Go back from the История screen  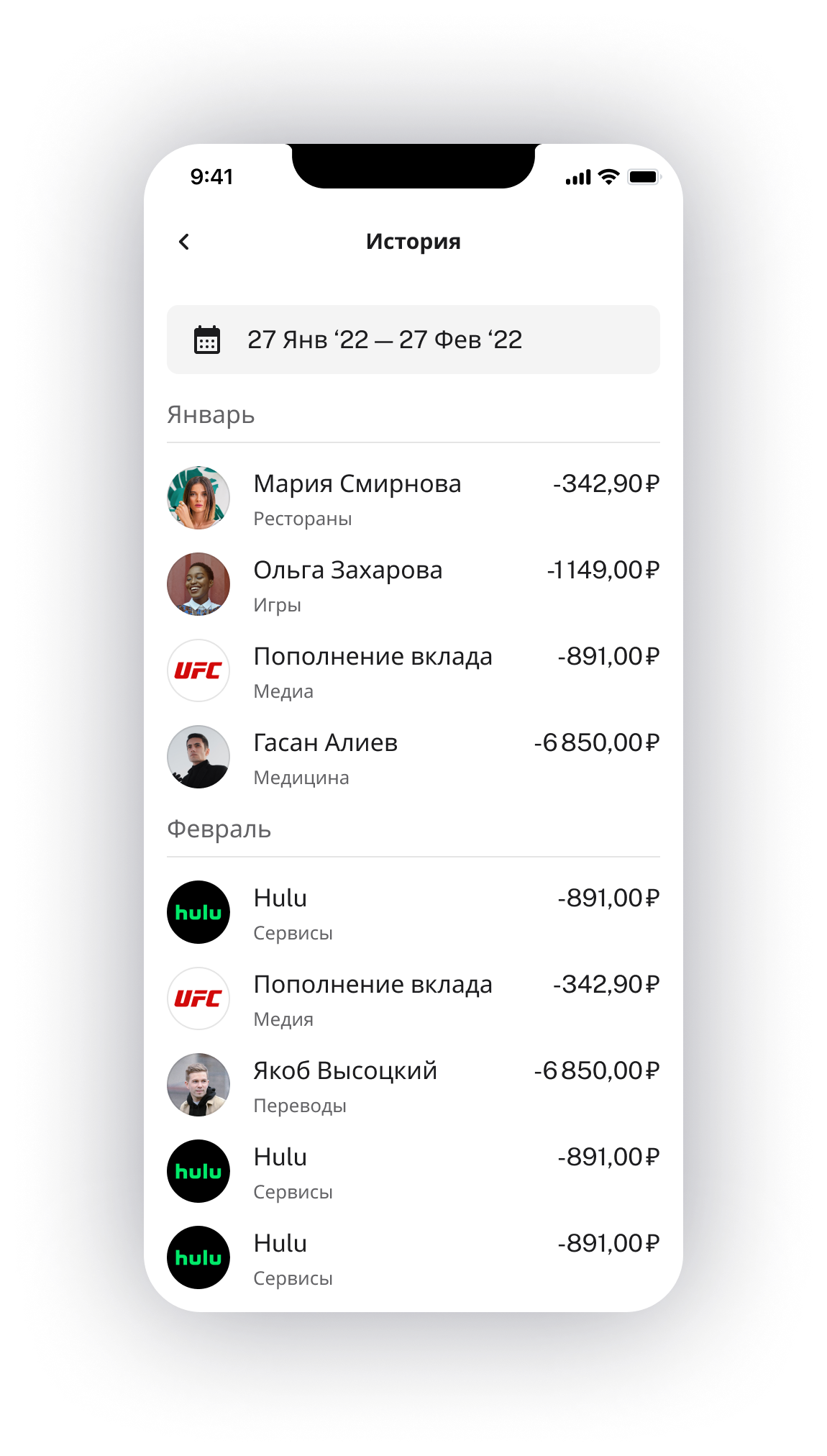click(184, 242)
